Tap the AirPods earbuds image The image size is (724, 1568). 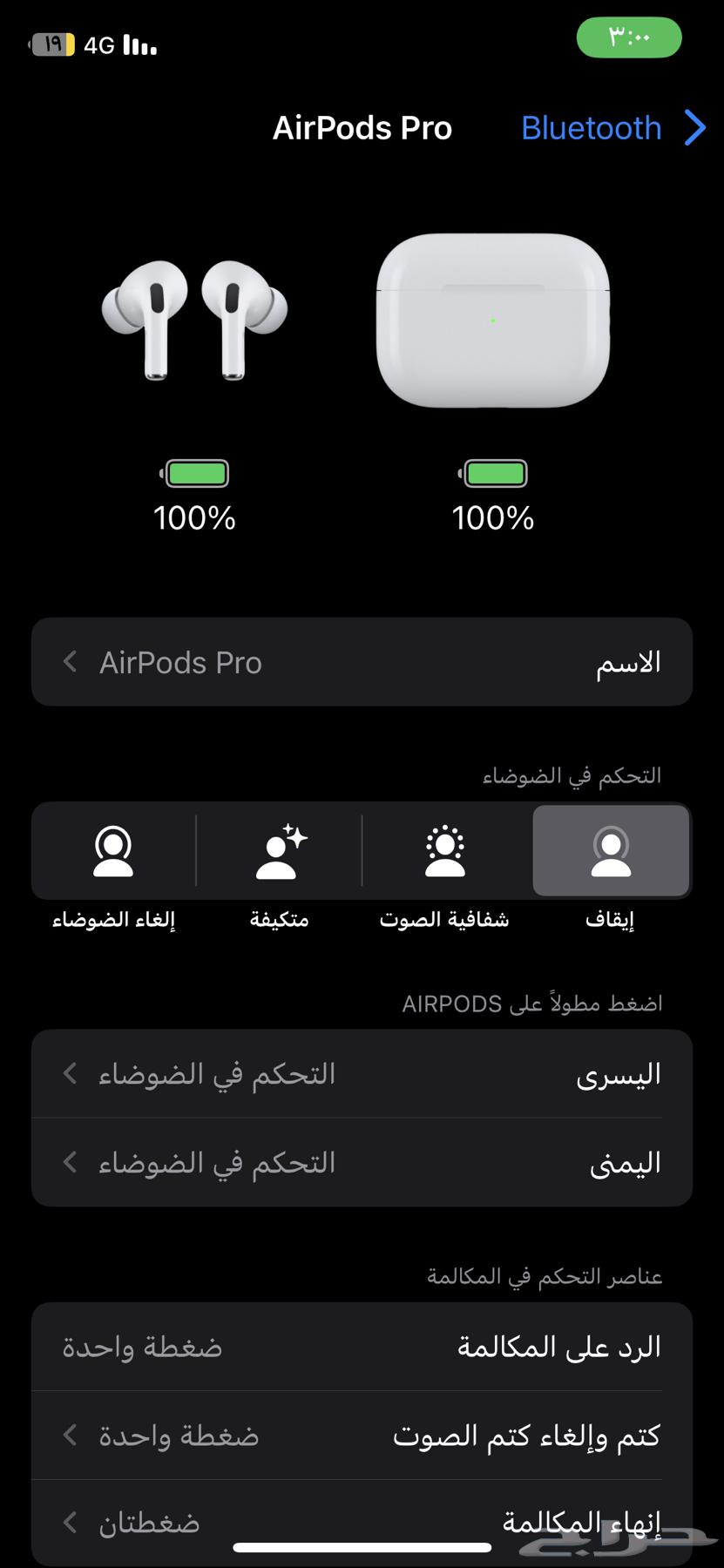pos(195,322)
